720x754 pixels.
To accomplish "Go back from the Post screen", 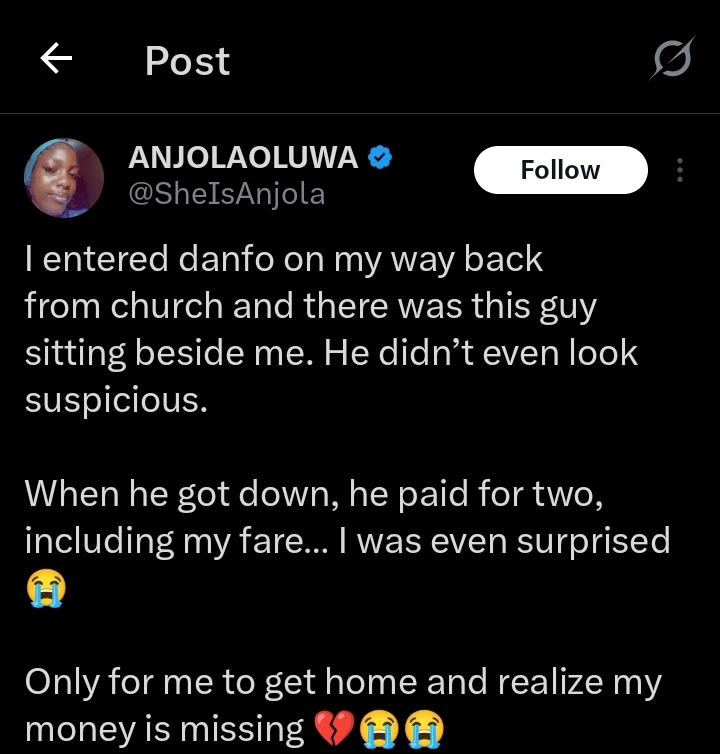I will click(56, 60).
